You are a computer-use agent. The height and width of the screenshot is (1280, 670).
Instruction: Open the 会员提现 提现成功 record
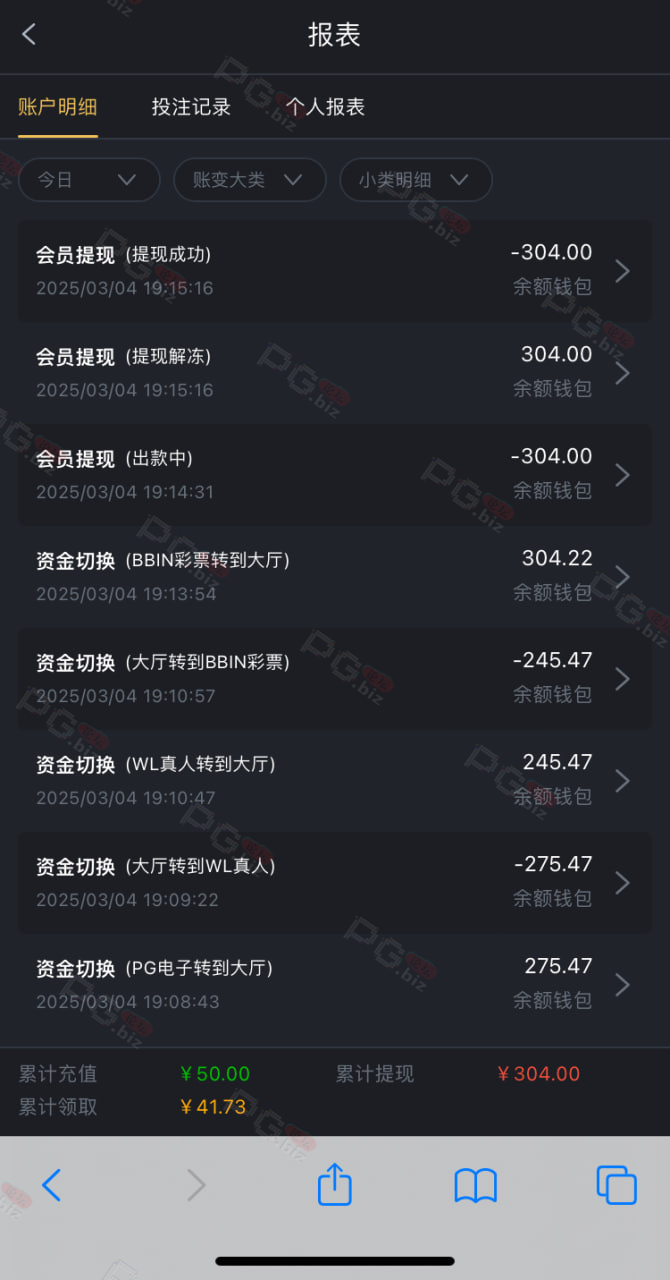tap(335, 271)
